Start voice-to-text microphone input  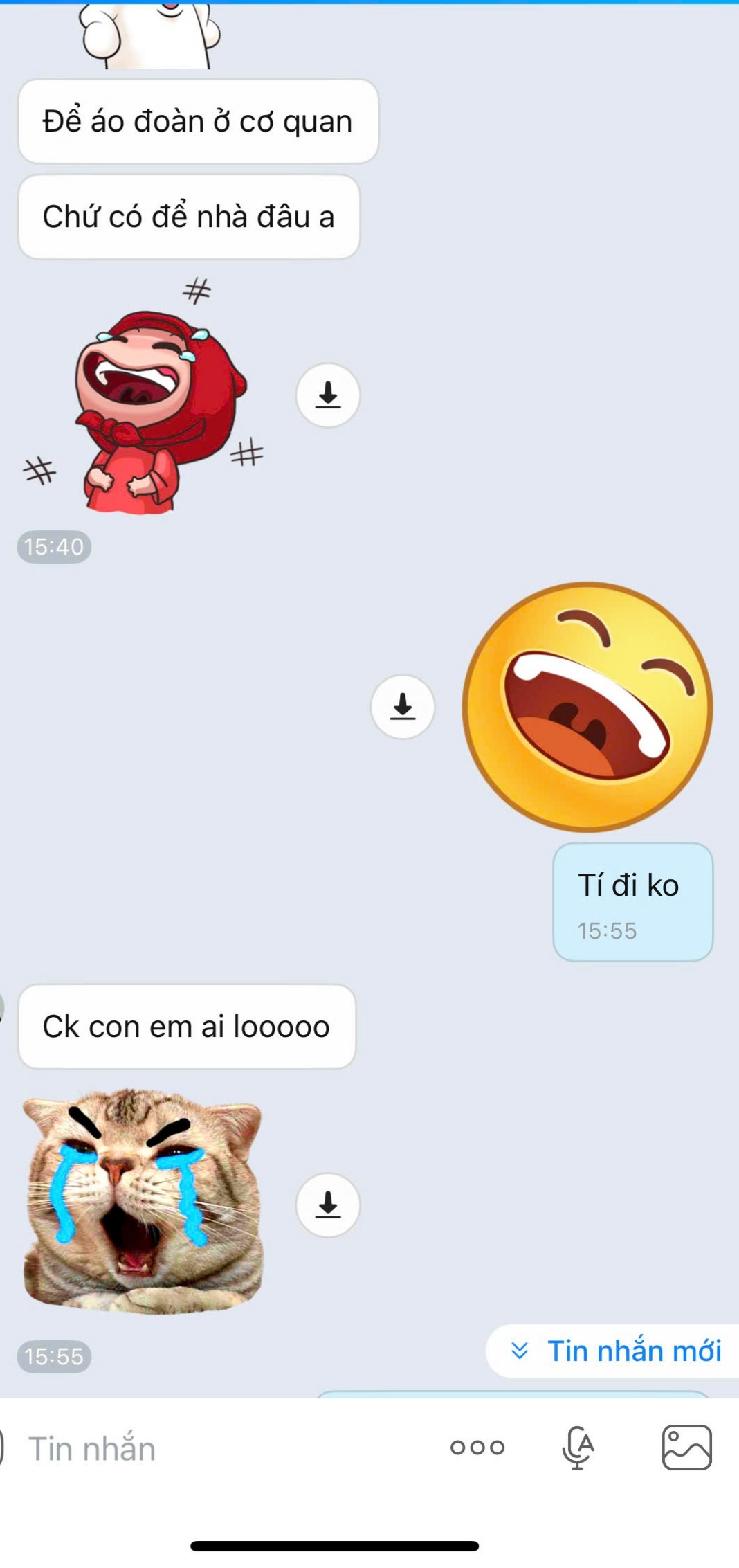coord(578,1448)
